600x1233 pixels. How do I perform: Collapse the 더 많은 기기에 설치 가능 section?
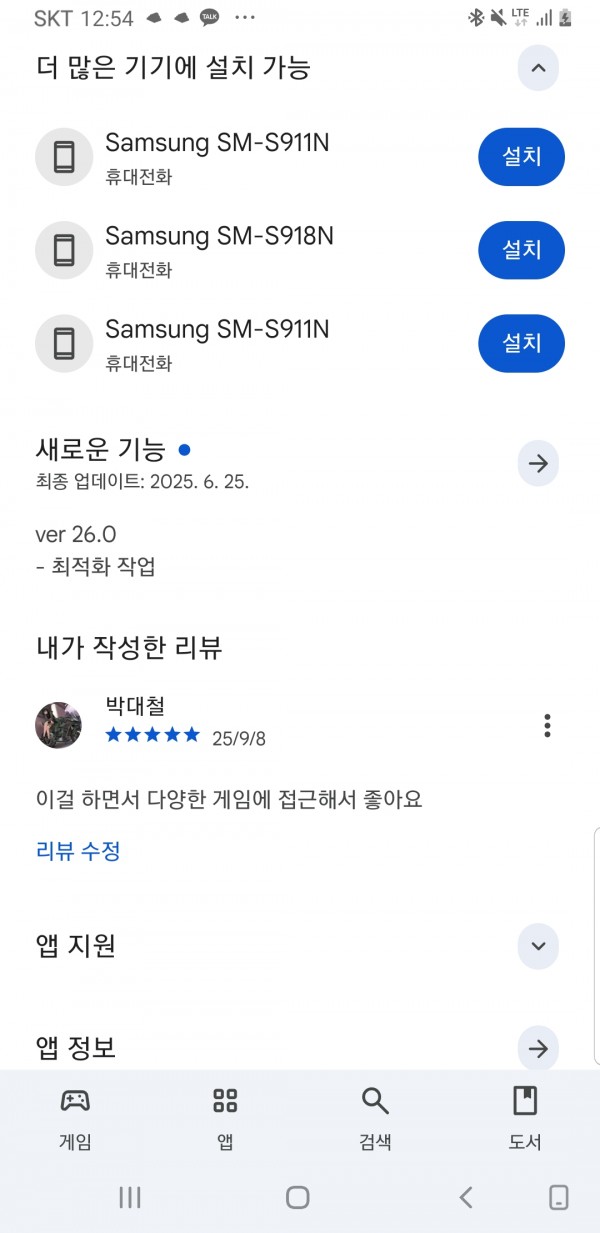538,68
